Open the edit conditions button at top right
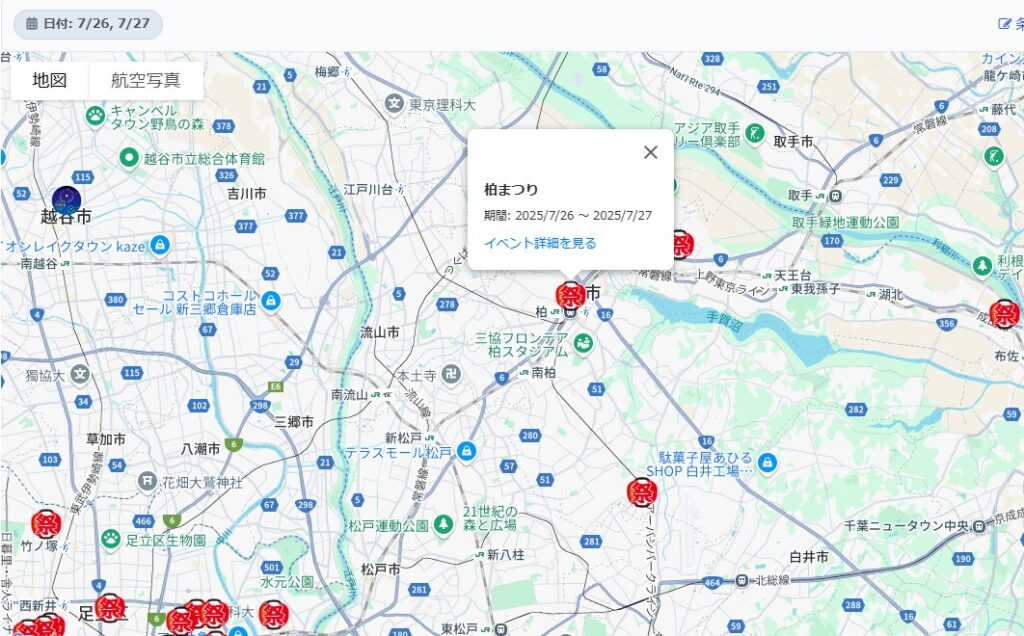This screenshot has width=1024, height=636. point(1010,23)
